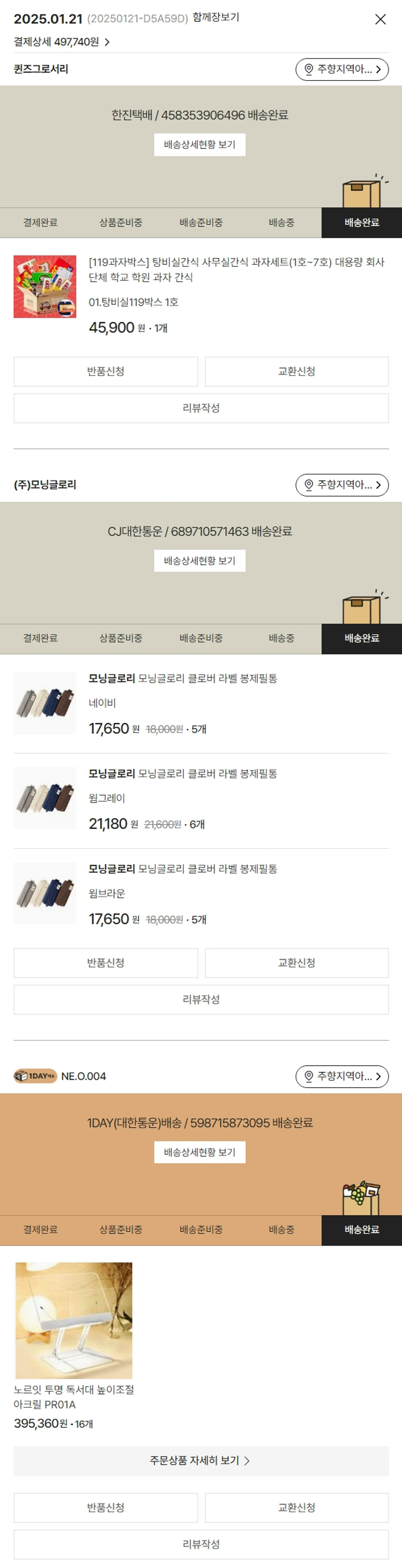This screenshot has width=402, height=1568.
Task: Request return for 모닝글로리 order
Action: click(x=106, y=963)
